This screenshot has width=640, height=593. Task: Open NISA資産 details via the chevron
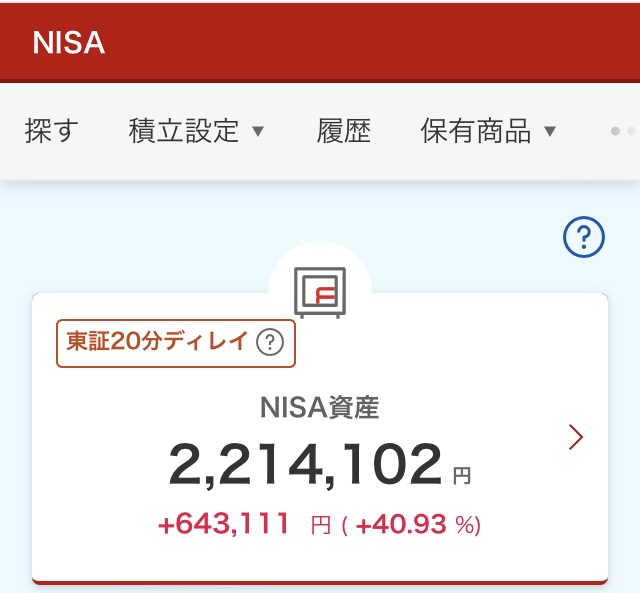(x=576, y=437)
